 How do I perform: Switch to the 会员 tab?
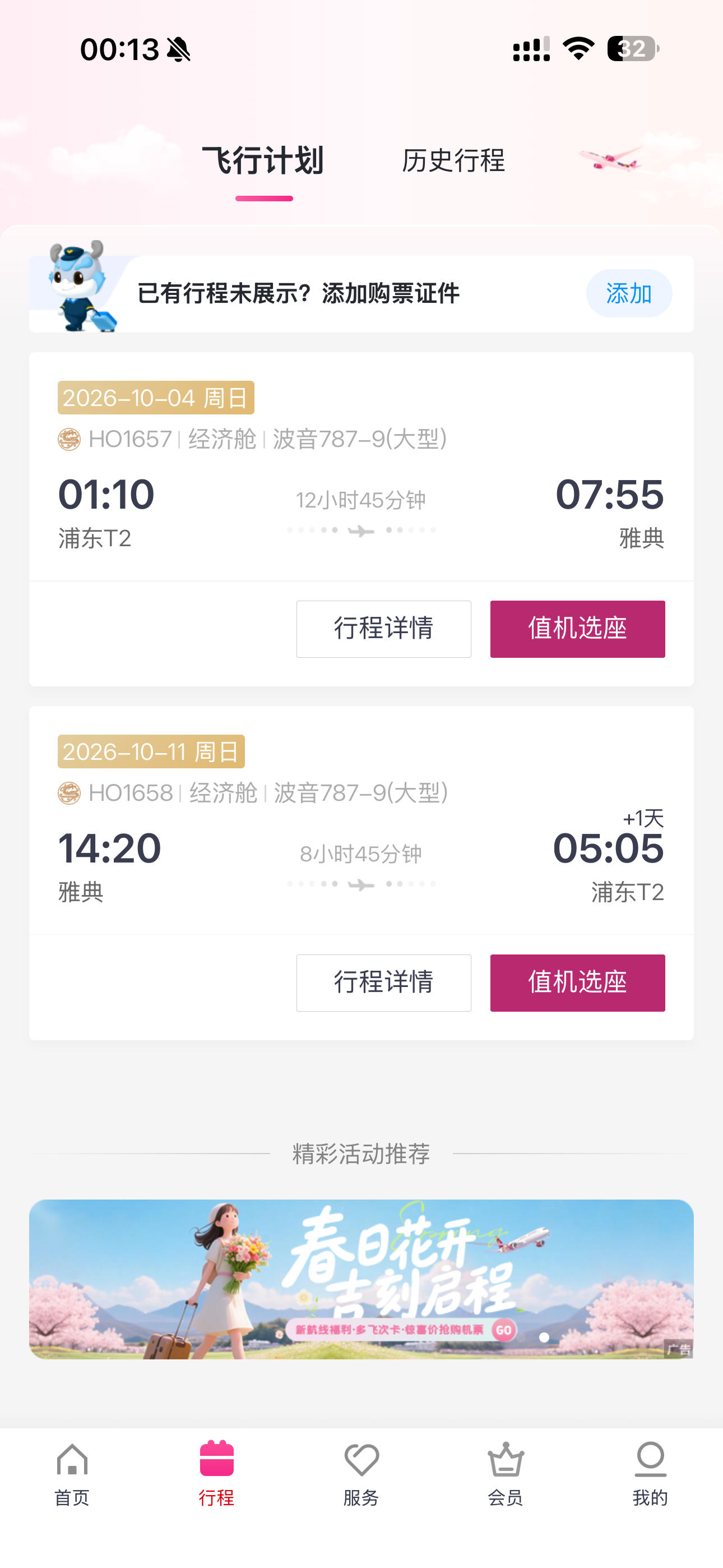pyautogui.click(x=505, y=1473)
